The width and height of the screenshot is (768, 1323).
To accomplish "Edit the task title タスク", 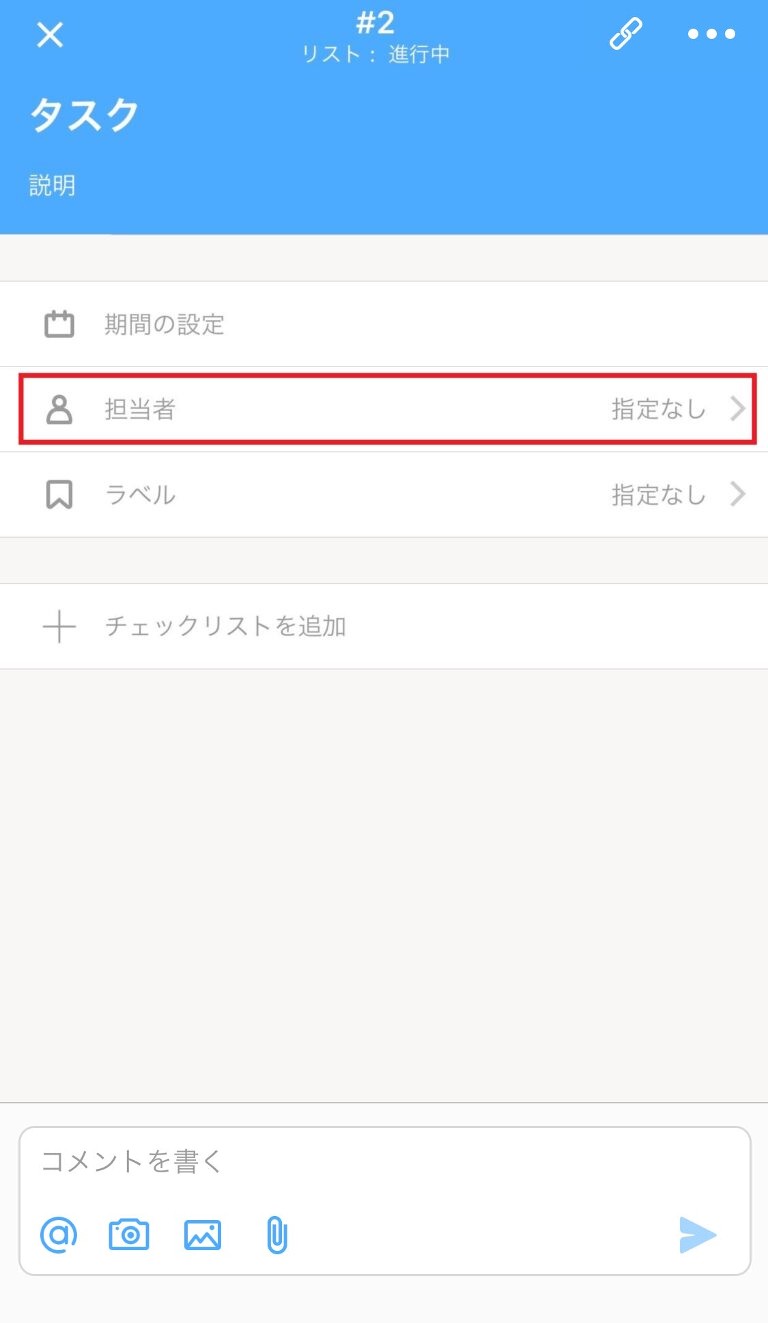I will (85, 116).
